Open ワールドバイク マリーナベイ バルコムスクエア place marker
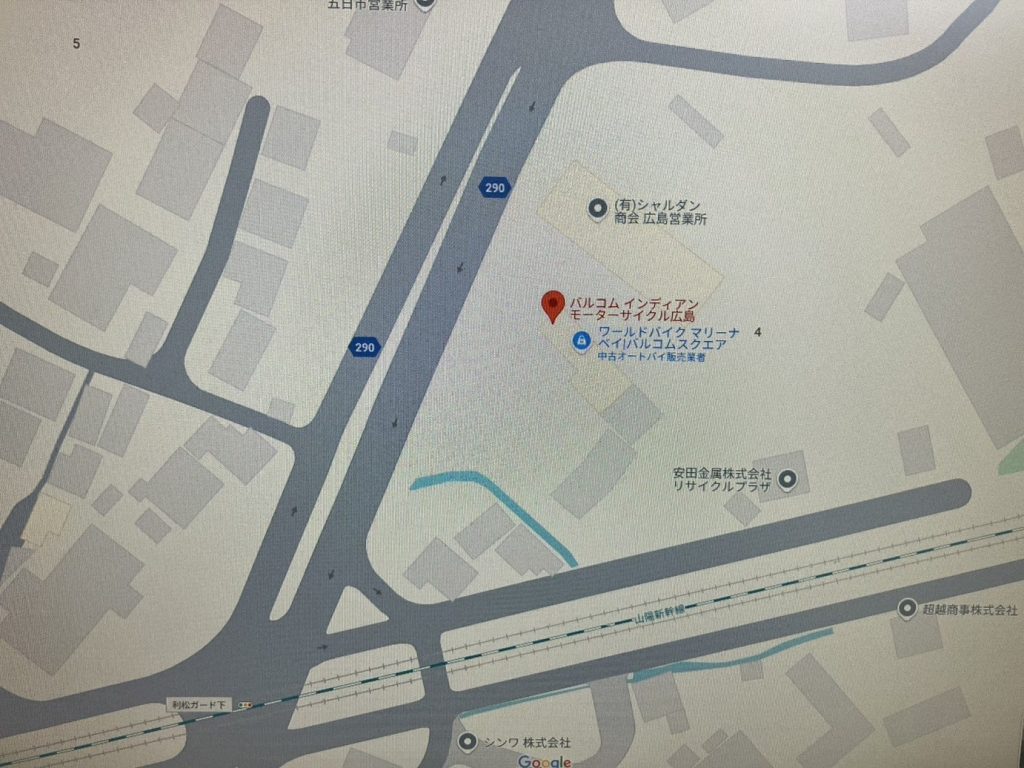This screenshot has height=768, width=1024. tap(580, 342)
